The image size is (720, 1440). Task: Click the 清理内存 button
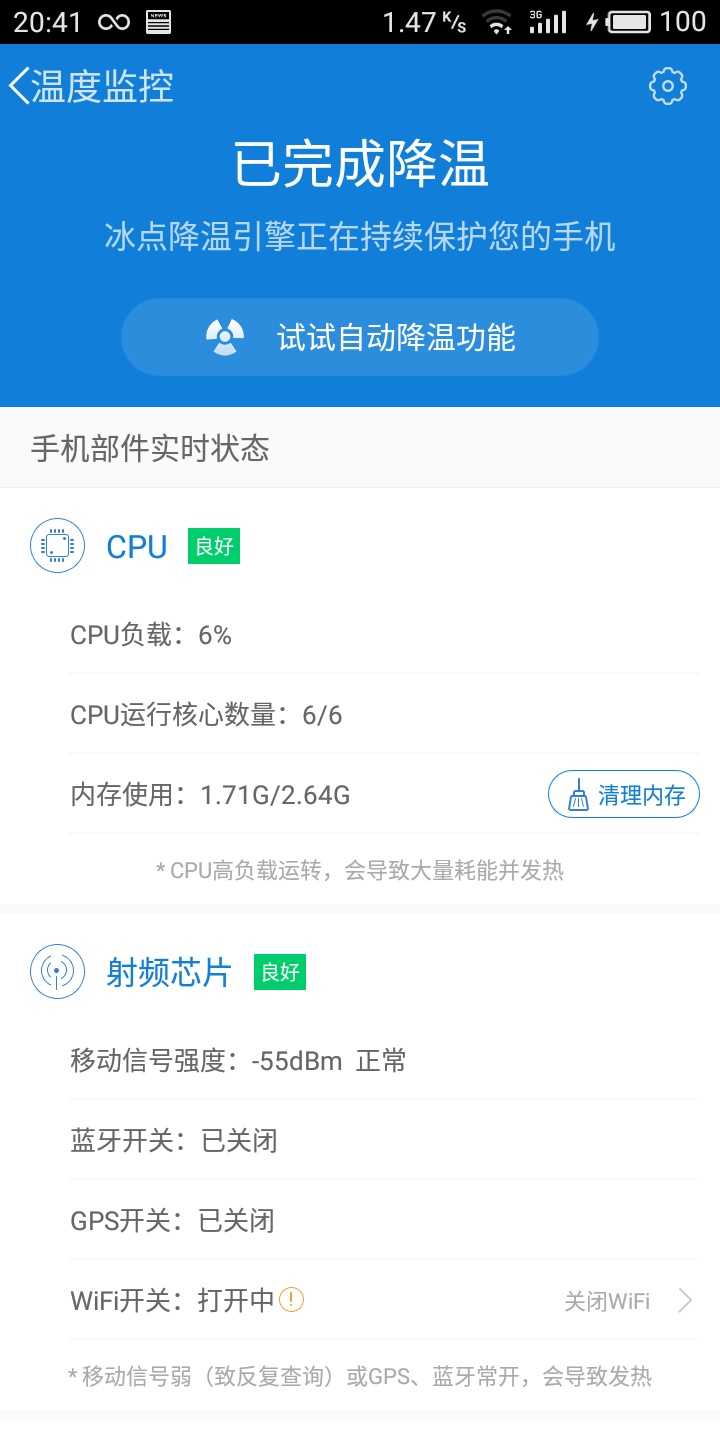click(622, 794)
